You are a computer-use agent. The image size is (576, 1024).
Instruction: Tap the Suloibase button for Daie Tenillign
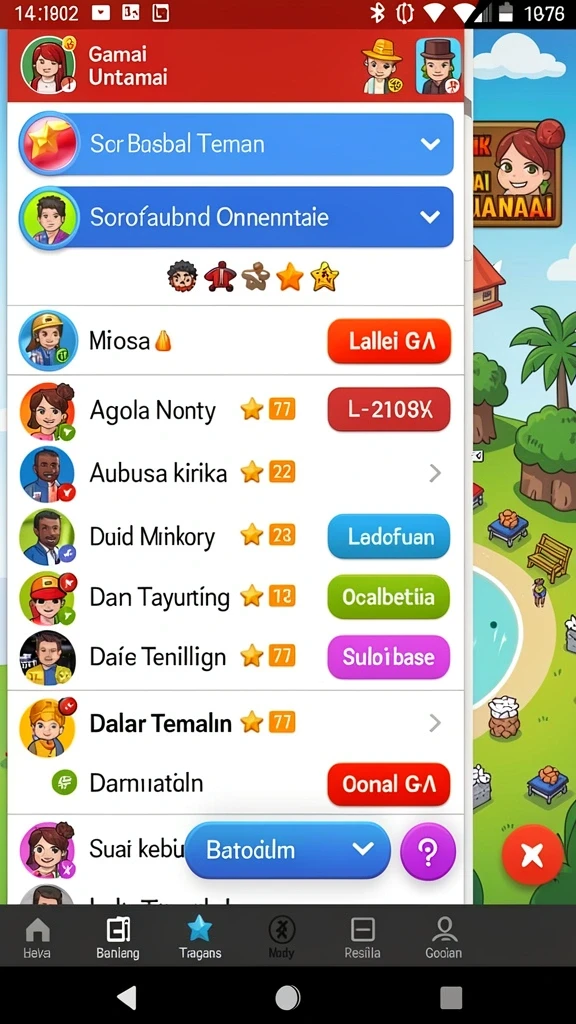click(389, 657)
